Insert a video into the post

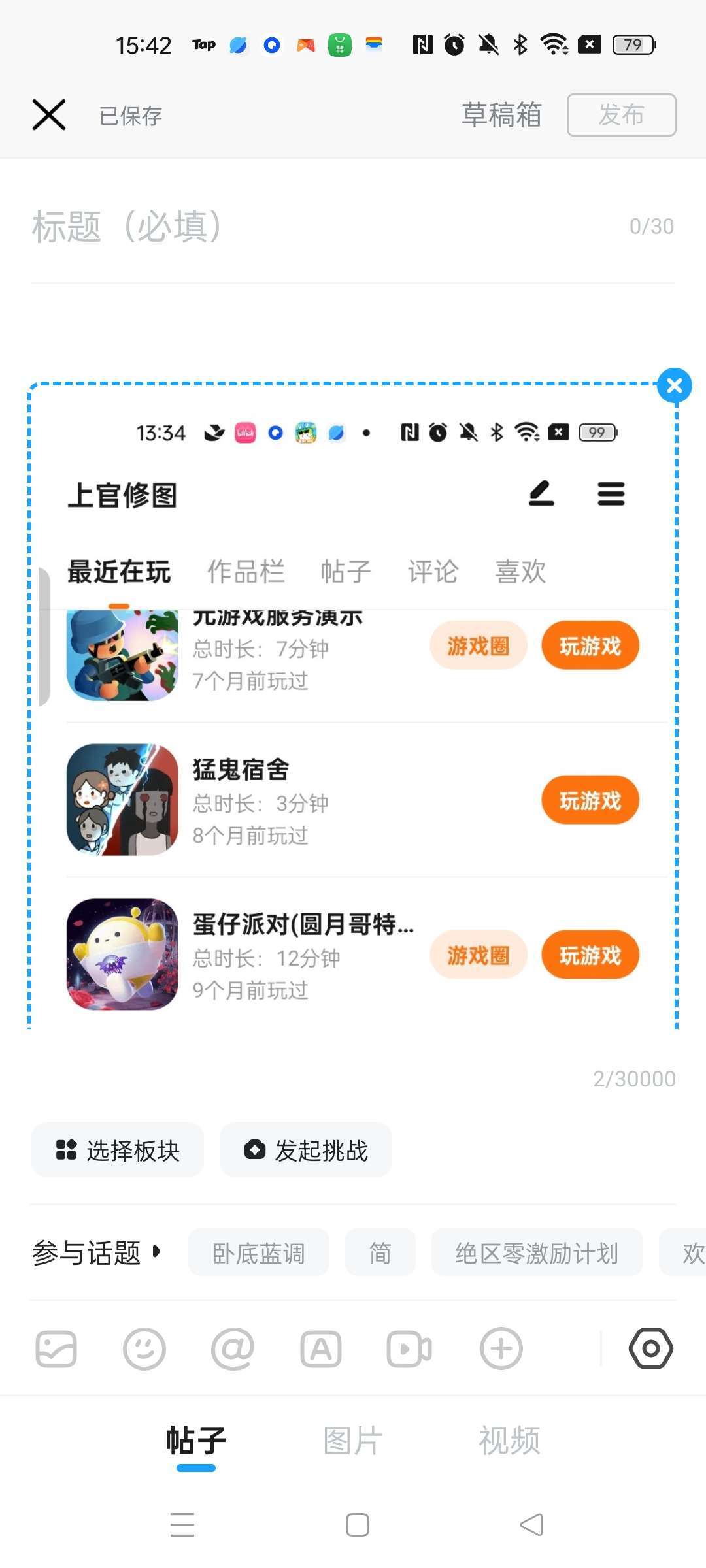[409, 1348]
